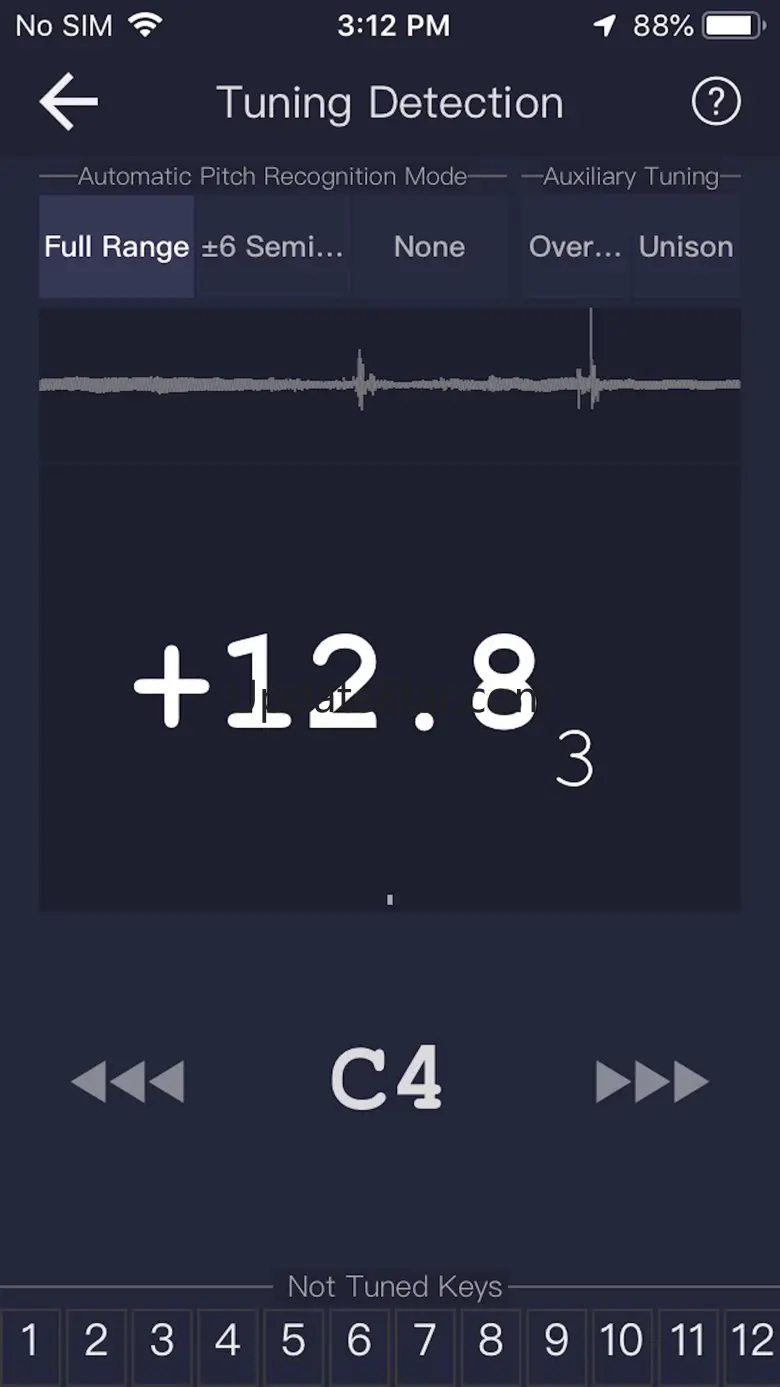This screenshot has height=1387, width=780.
Task: Select not tuned key 9
Action: [556, 1341]
